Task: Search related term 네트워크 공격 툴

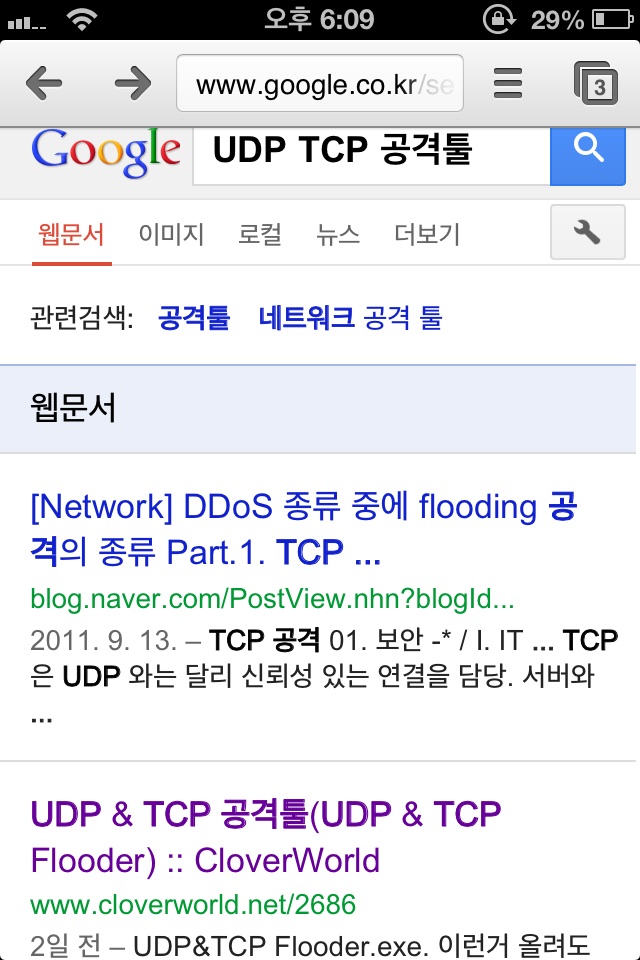Action: (349, 319)
